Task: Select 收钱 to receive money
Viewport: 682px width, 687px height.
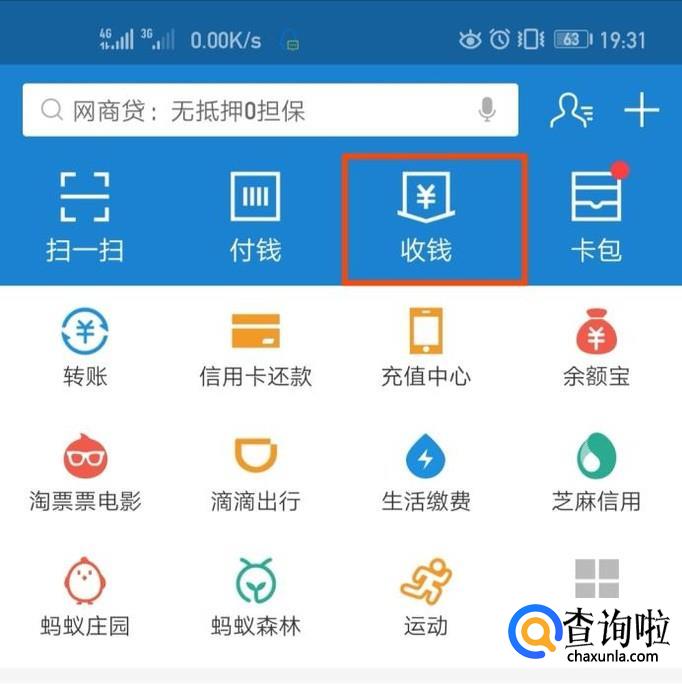Action: (x=426, y=216)
